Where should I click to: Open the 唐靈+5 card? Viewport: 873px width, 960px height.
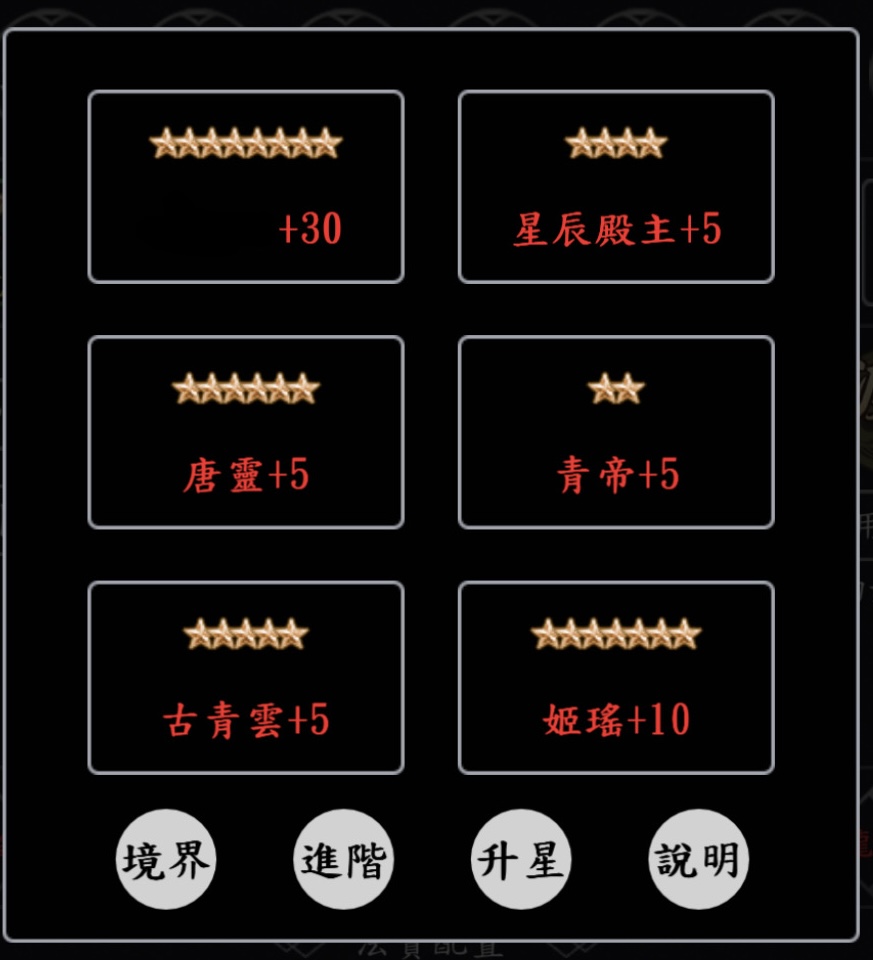[246, 432]
